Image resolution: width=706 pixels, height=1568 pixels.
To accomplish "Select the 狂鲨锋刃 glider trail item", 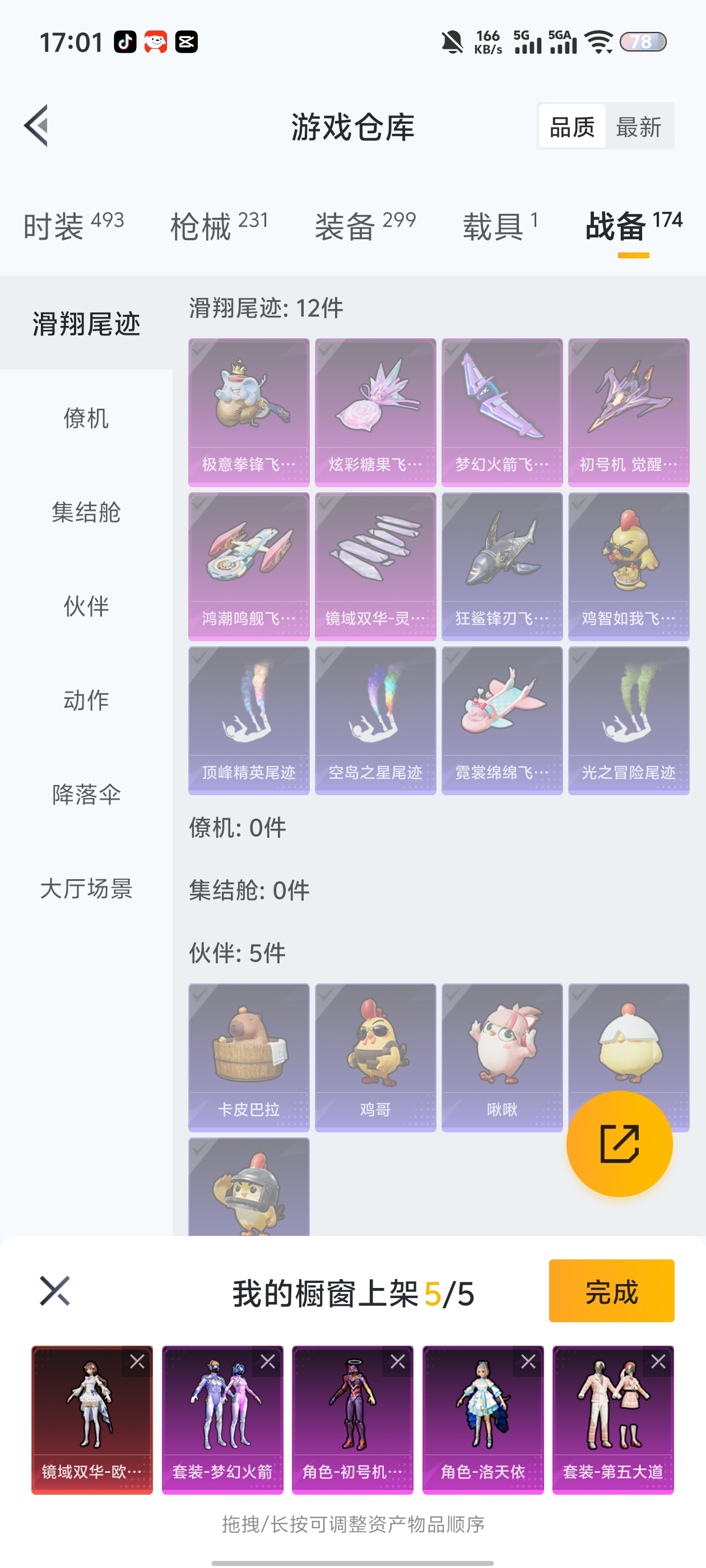I will tap(501, 566).
